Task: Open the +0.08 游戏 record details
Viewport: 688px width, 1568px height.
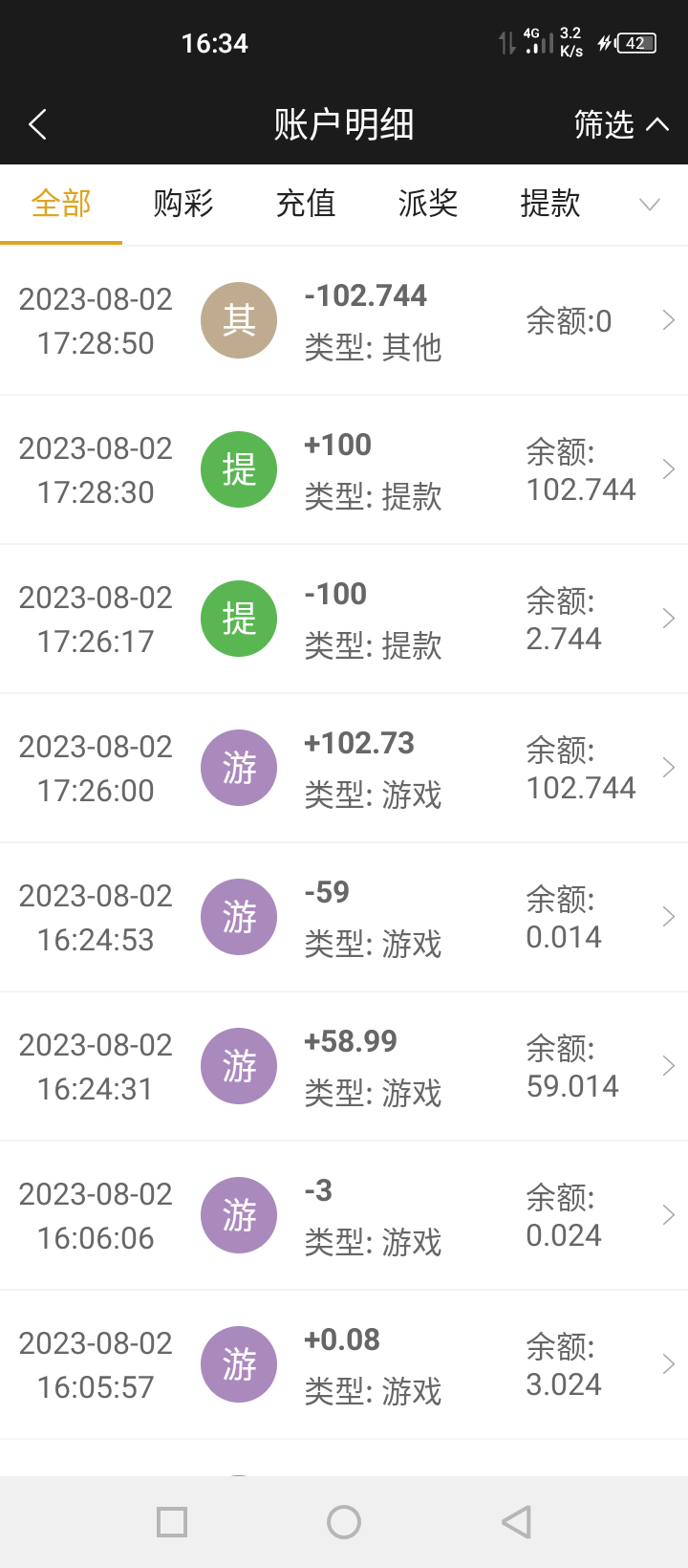Action: [x=344, y=1364]
